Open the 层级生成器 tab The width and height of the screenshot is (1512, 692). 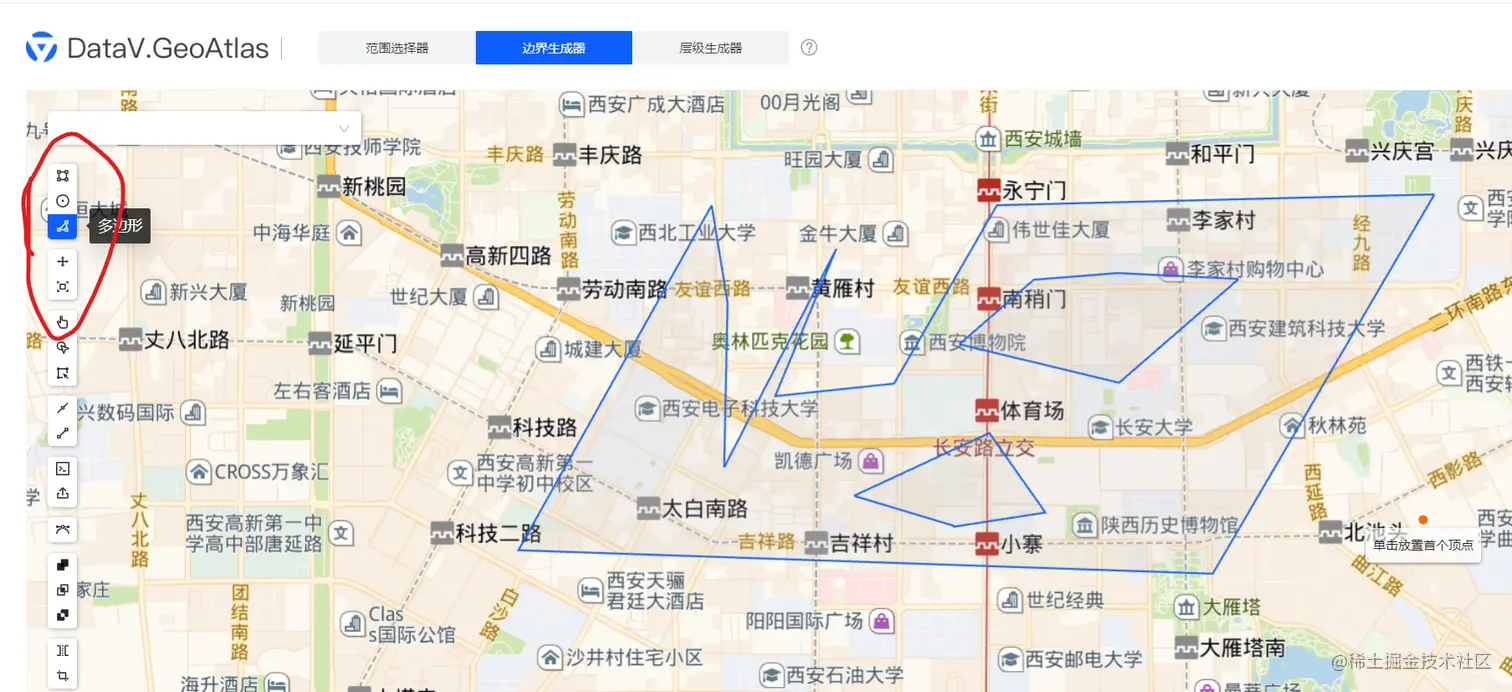710,47
